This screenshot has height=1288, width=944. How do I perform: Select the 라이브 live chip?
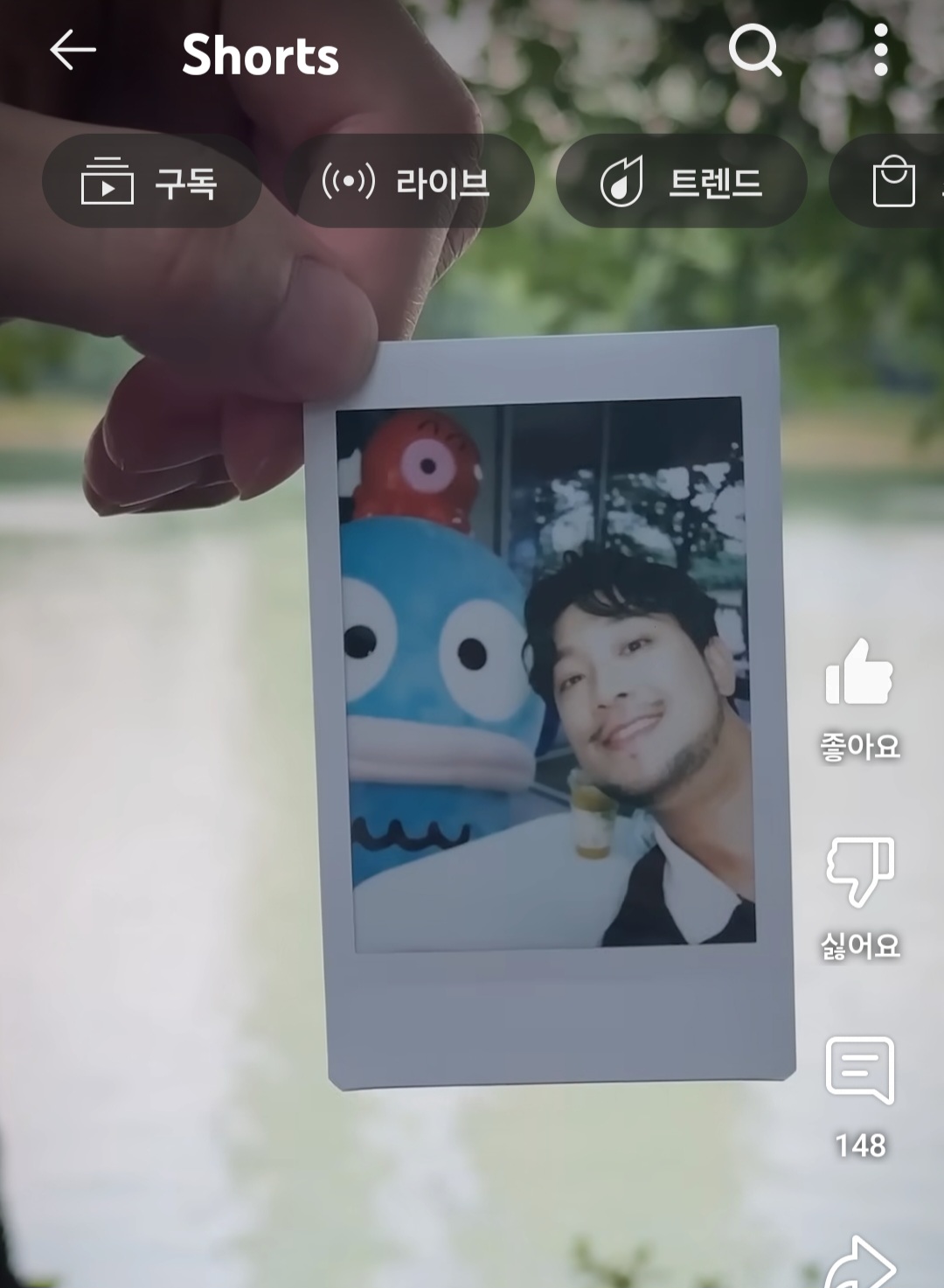click(408, 183)
